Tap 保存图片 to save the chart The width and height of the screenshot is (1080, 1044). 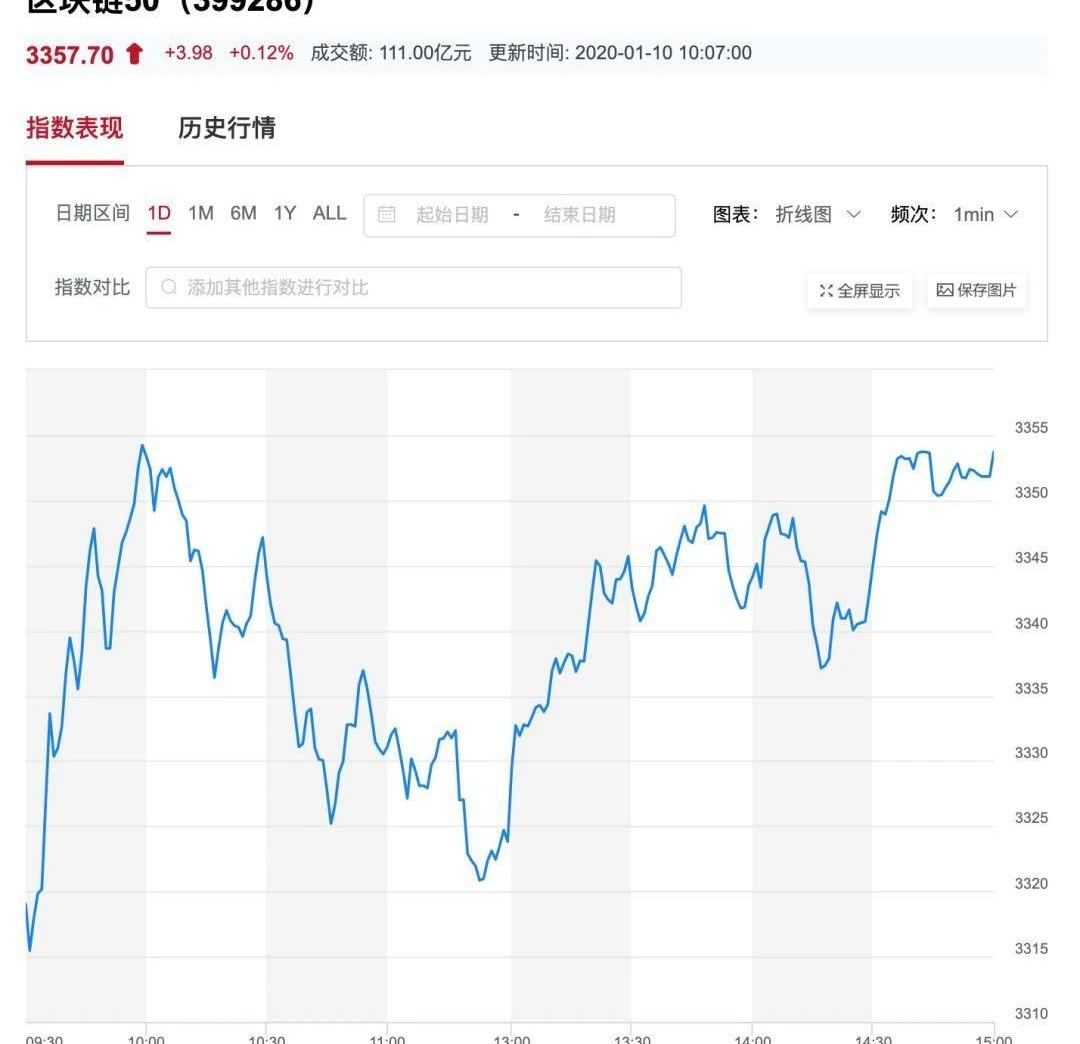(976, 290)
